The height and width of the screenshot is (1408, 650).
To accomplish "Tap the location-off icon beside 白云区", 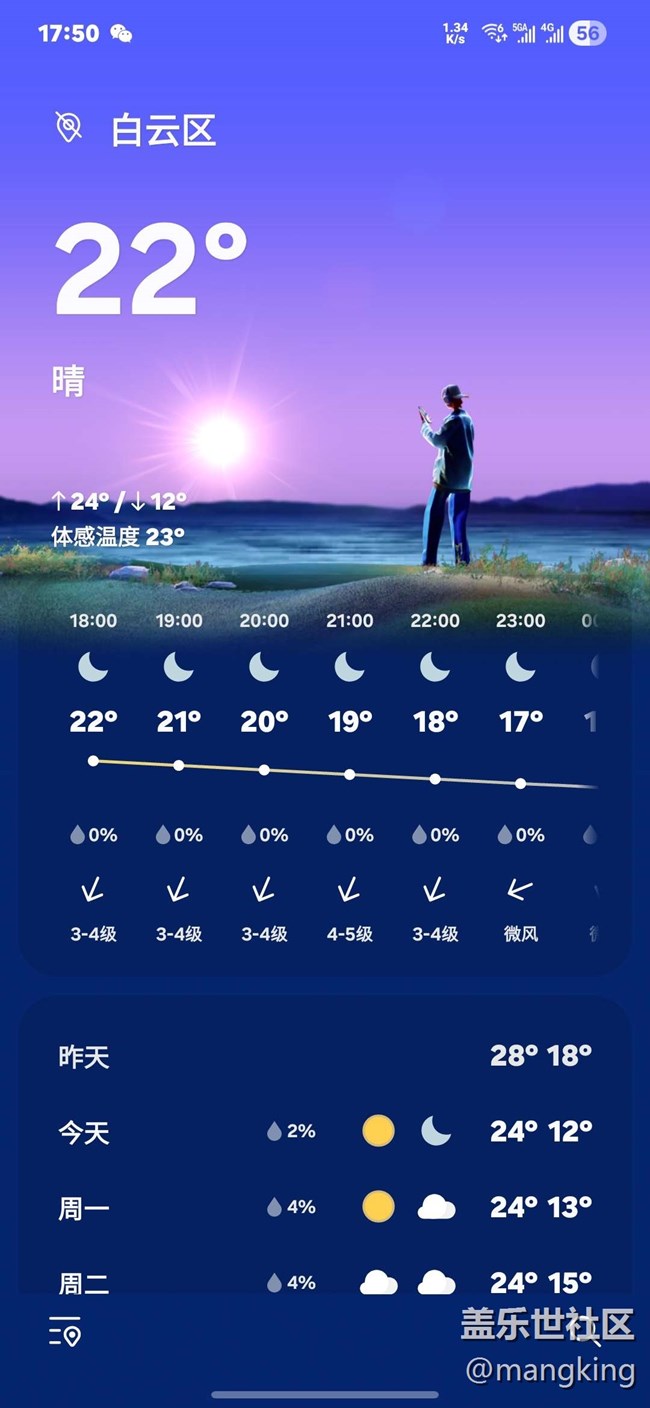I will (68, 127).
